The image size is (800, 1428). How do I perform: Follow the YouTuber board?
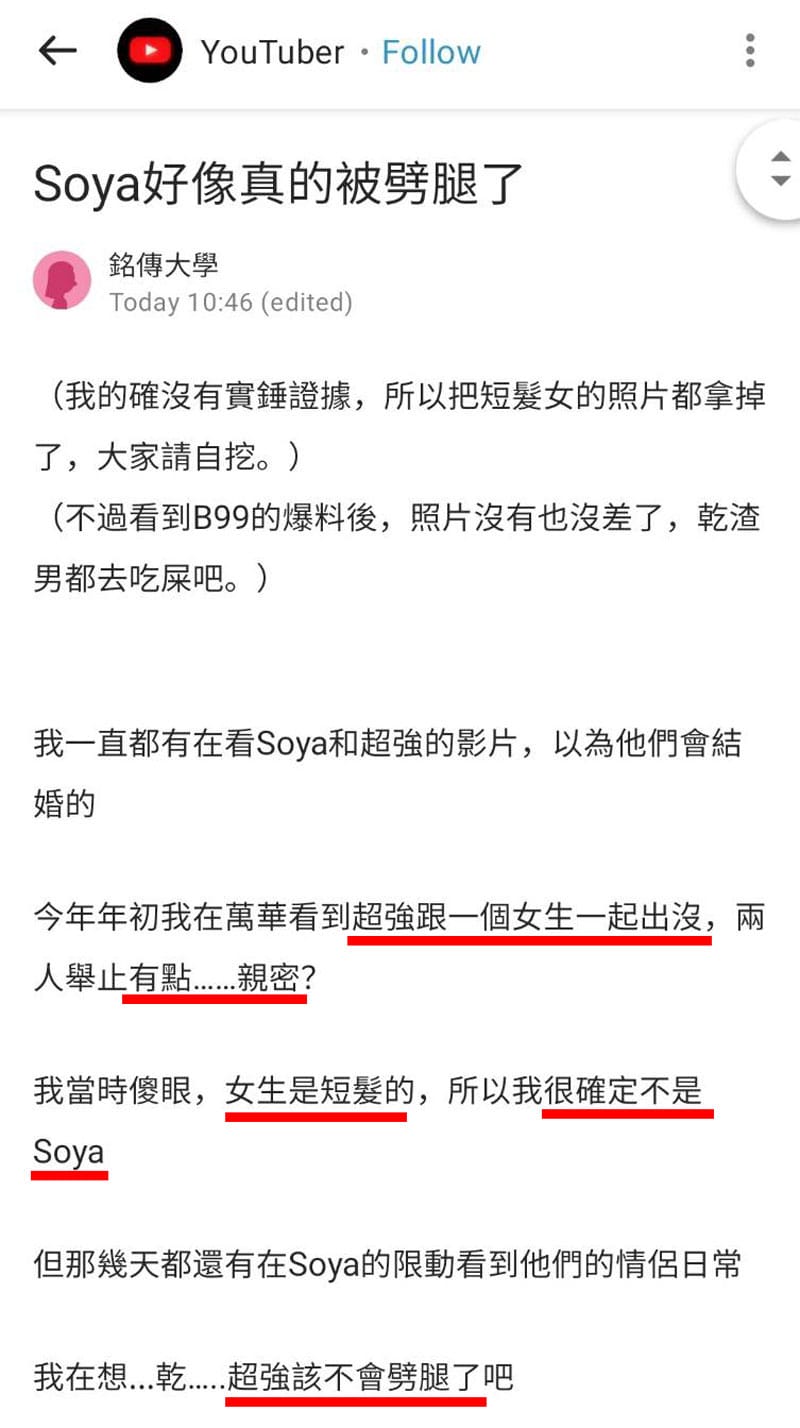coord(431,52)
